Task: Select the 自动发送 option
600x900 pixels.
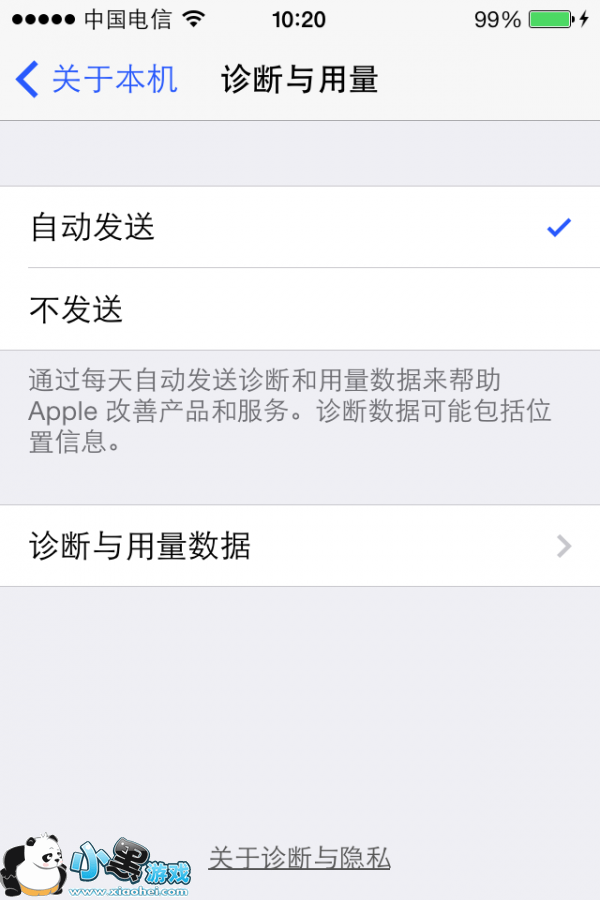Action: 300,228
